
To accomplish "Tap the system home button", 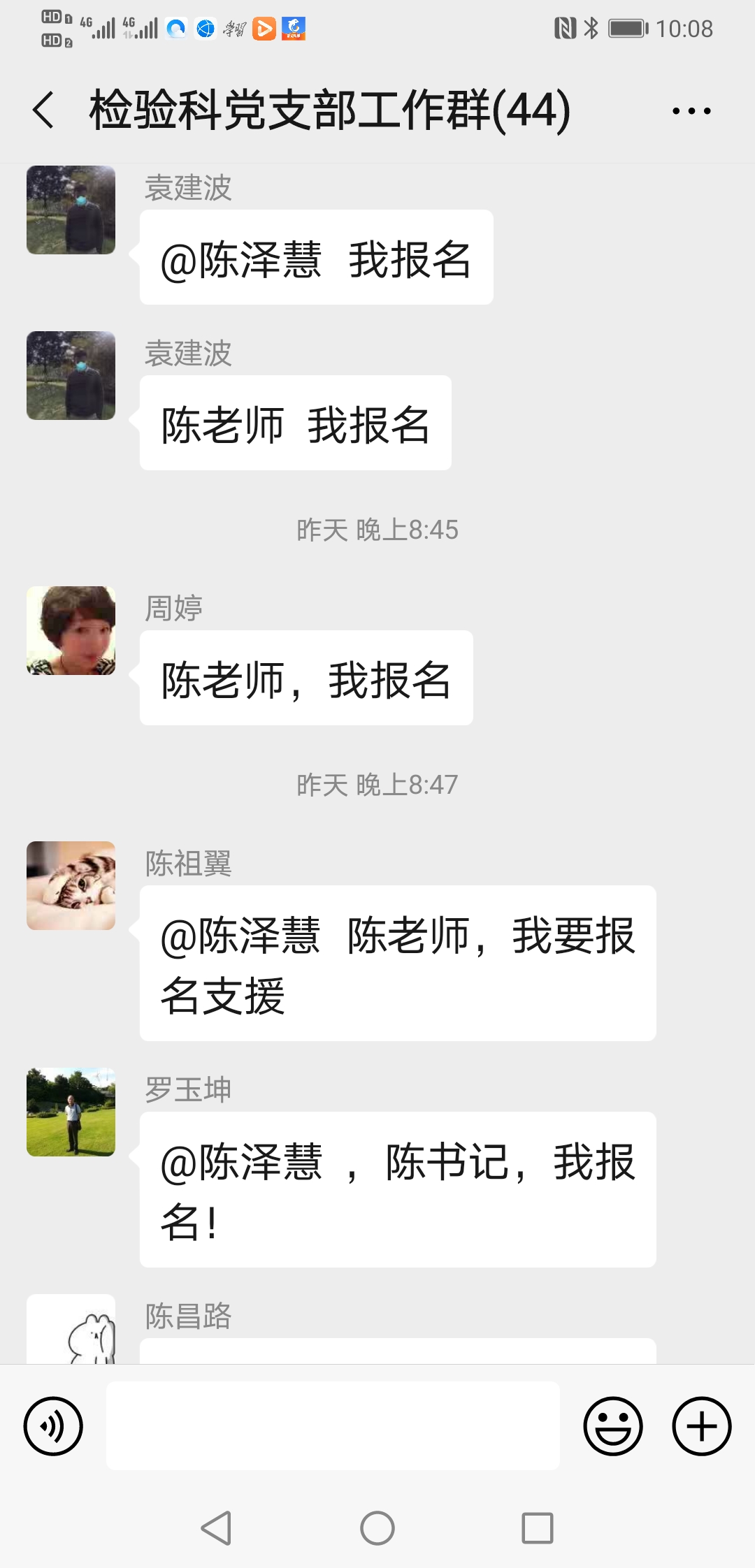I will (x=377, y=1528).
